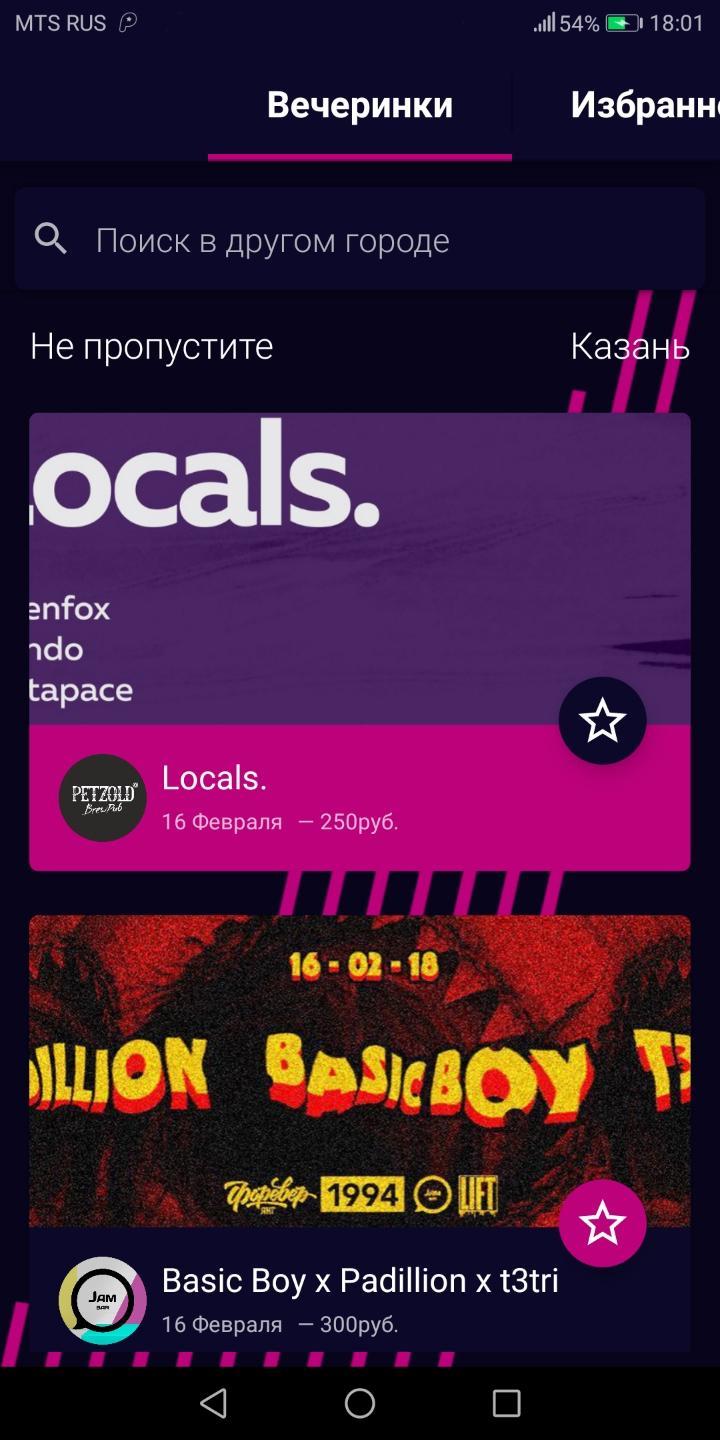Go back with the system back button
720x1440 pixels.
click(x=213, y=1403)
